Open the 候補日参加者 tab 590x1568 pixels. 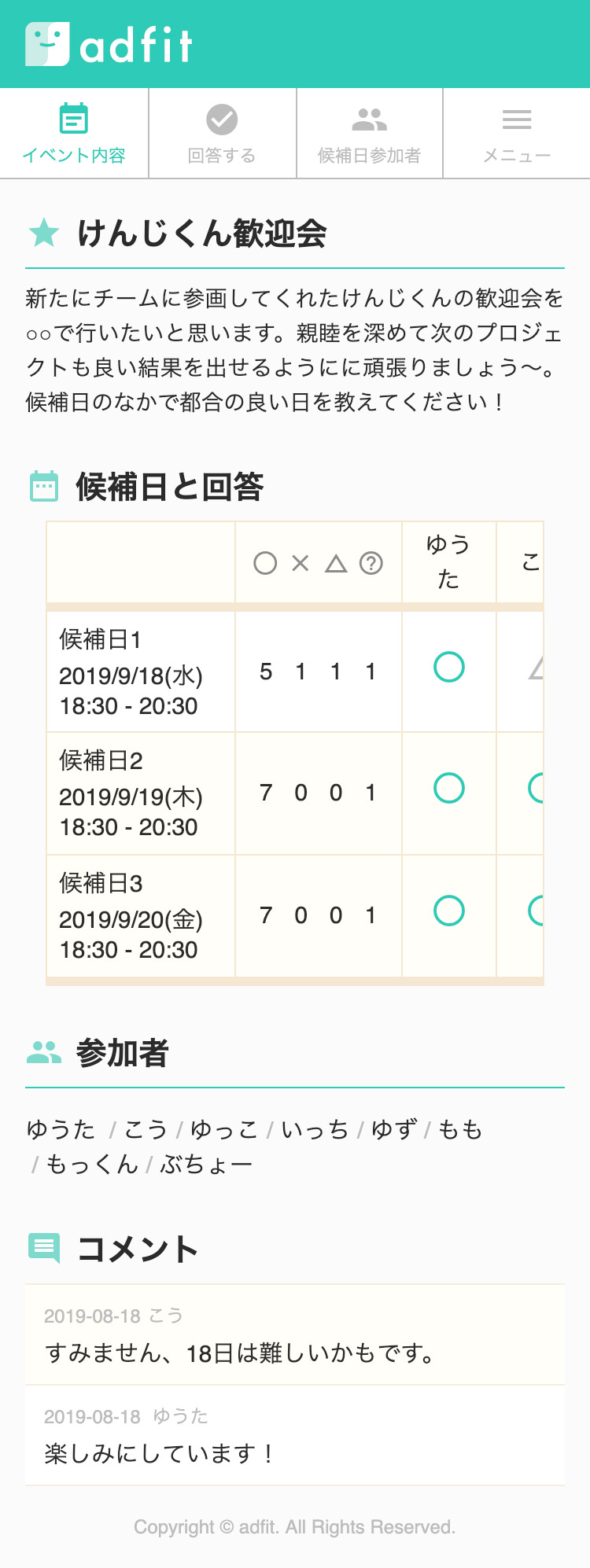(369, 134)
